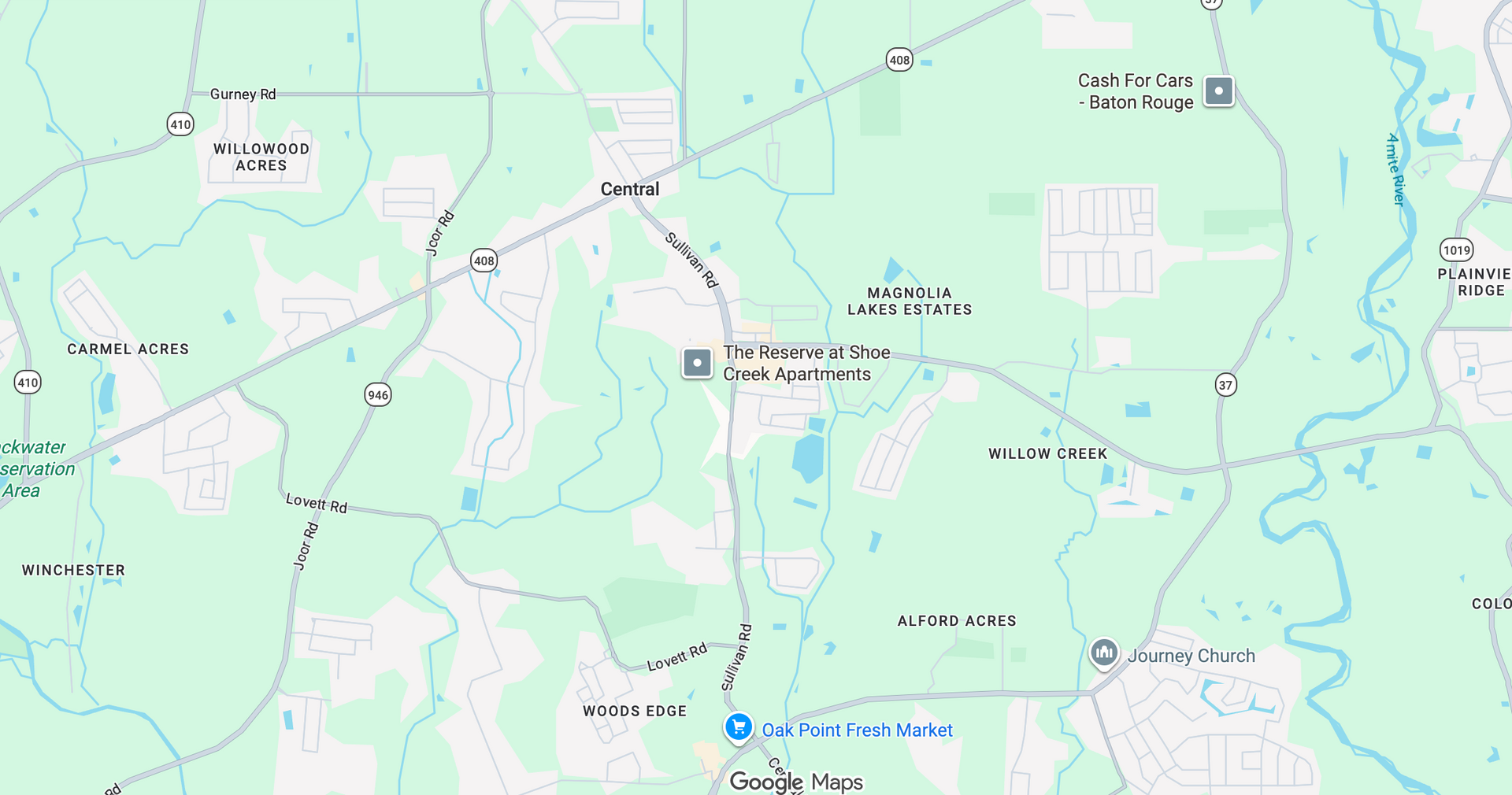Tap The Reserve at Shoe Creek Apartments marker
Image resolution: width=1512 pixels, height=795 pixels.
tap(697, 363)
